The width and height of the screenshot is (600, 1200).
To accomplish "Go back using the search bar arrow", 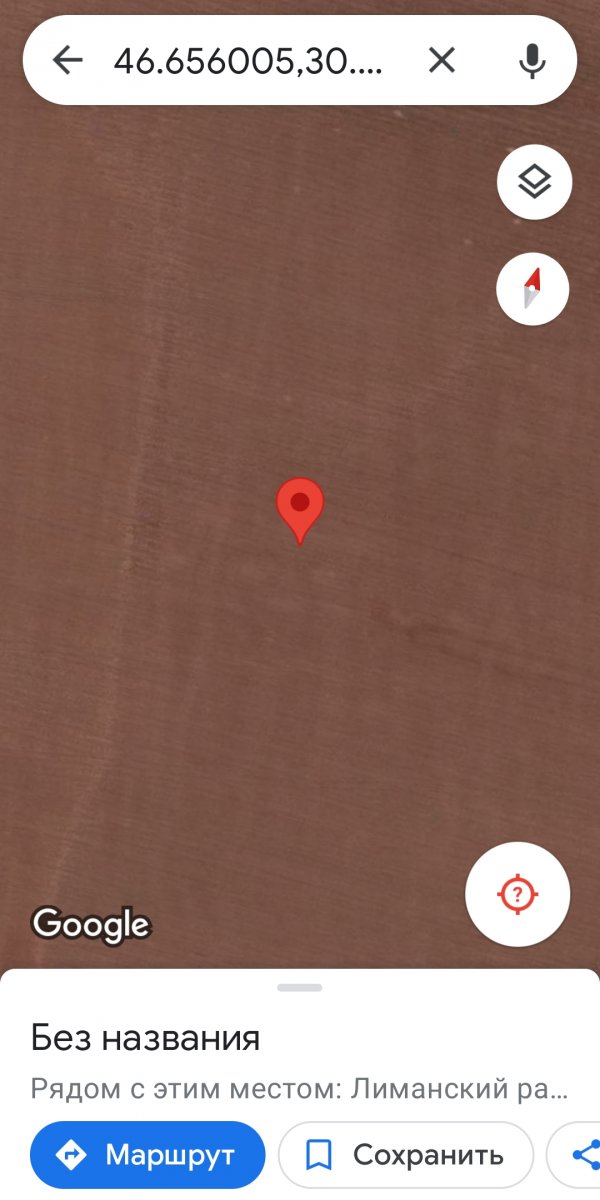I will 67,61.
